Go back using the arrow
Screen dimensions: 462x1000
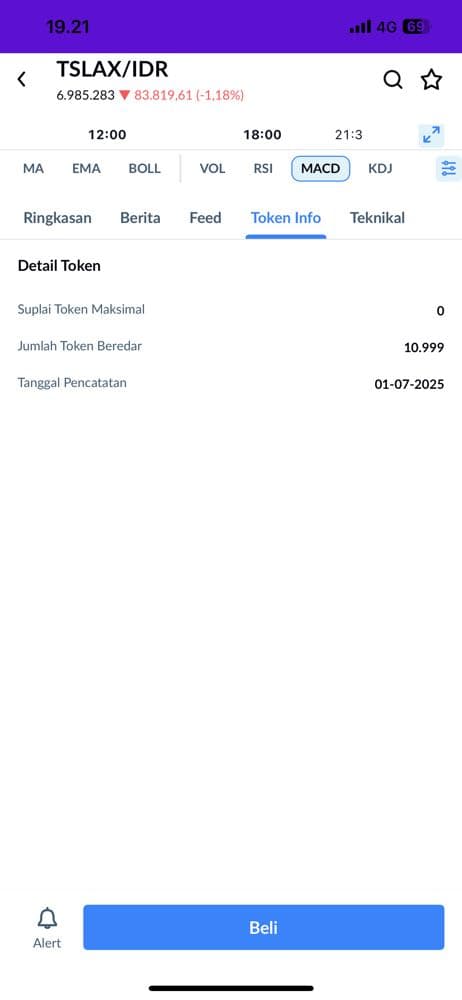(x=22, y=79)
